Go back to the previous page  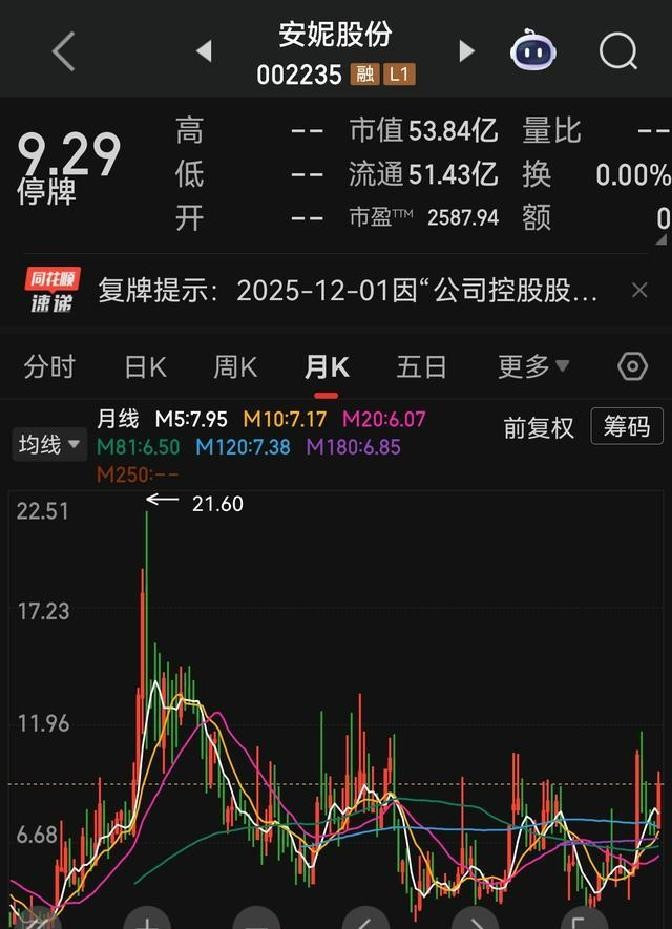tap(63, 51)
